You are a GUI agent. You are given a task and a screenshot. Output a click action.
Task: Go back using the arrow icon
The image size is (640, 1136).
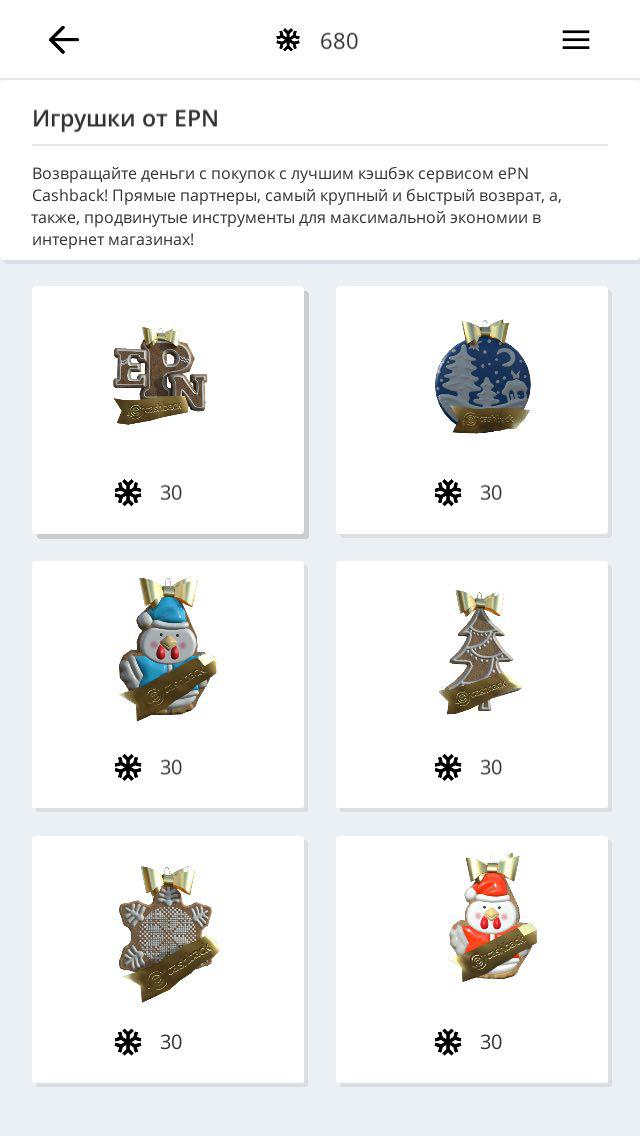(x=64, y=40)
